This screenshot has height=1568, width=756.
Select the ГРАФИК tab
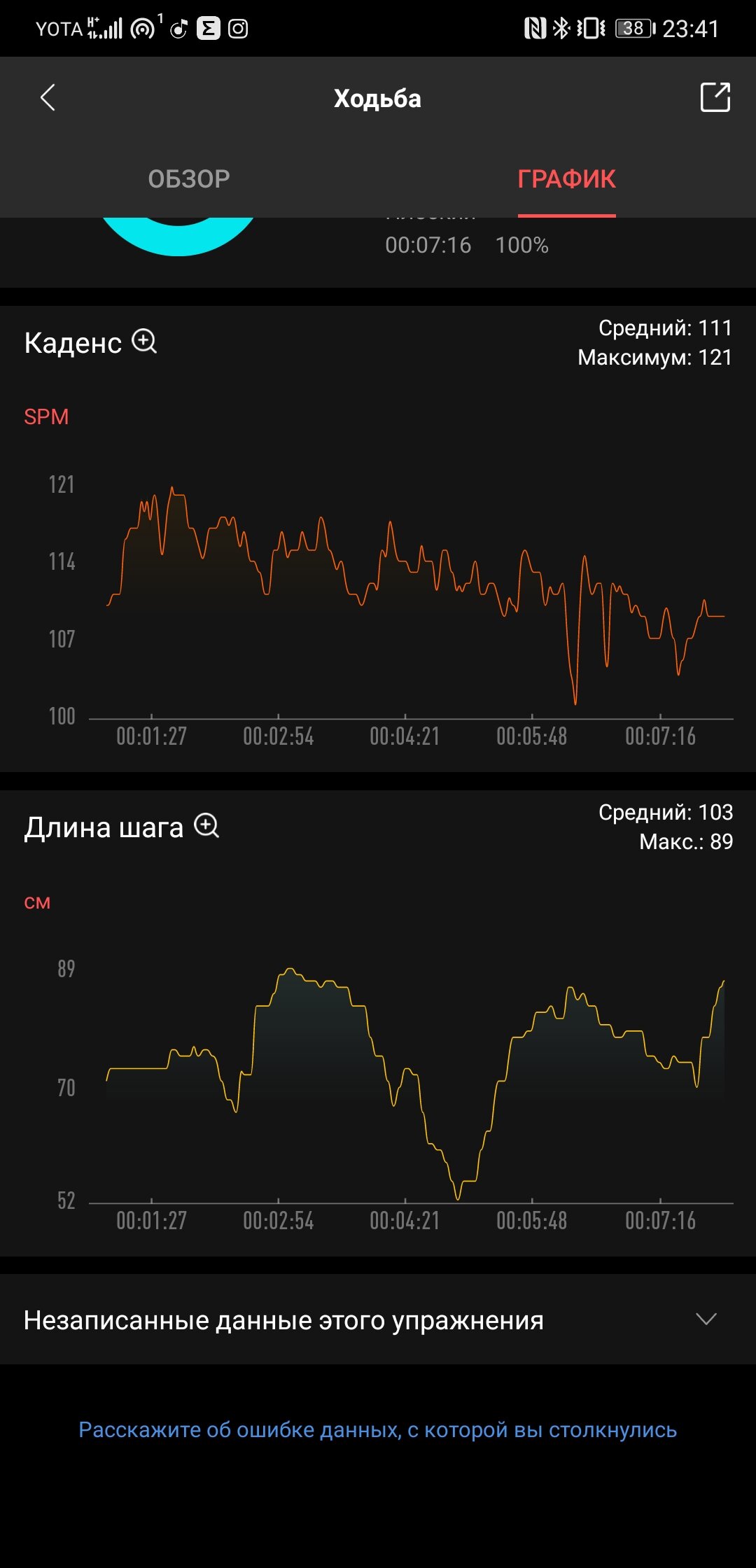coord(566,179)
